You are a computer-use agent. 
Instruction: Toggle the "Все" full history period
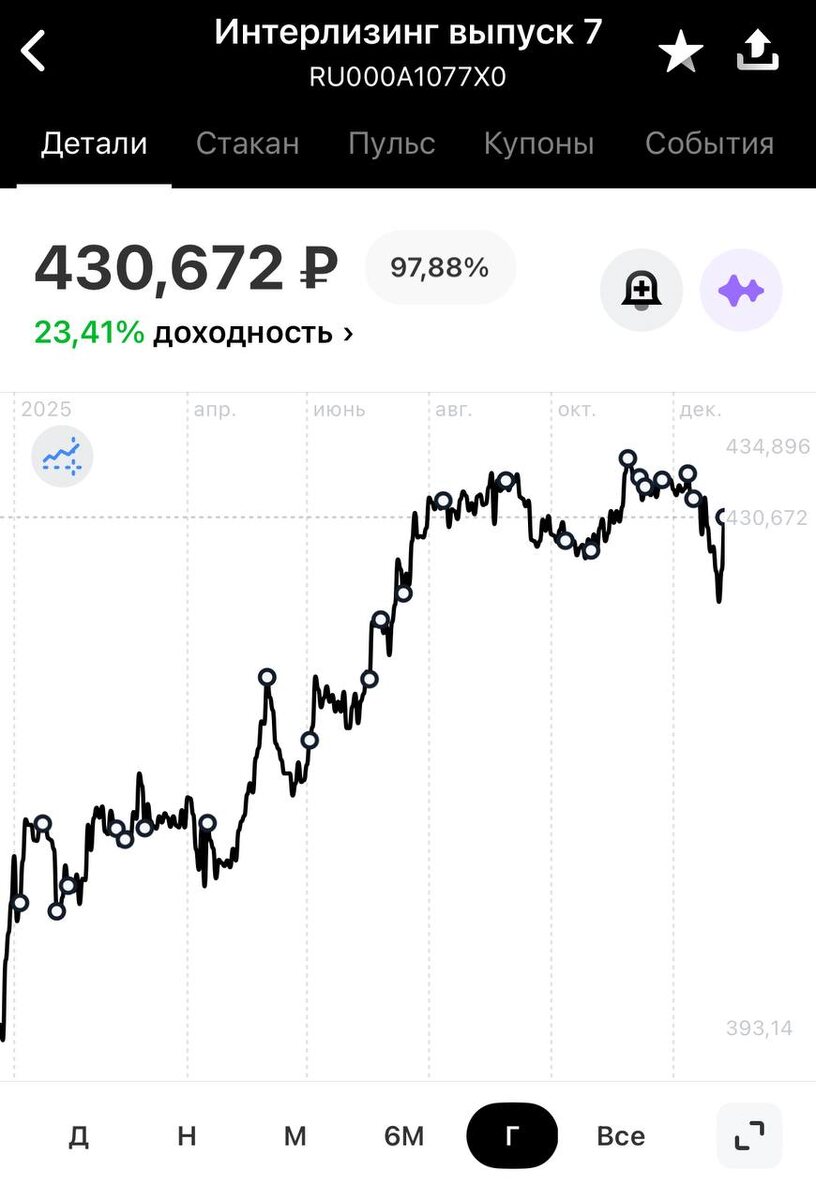click(621, 1135)
